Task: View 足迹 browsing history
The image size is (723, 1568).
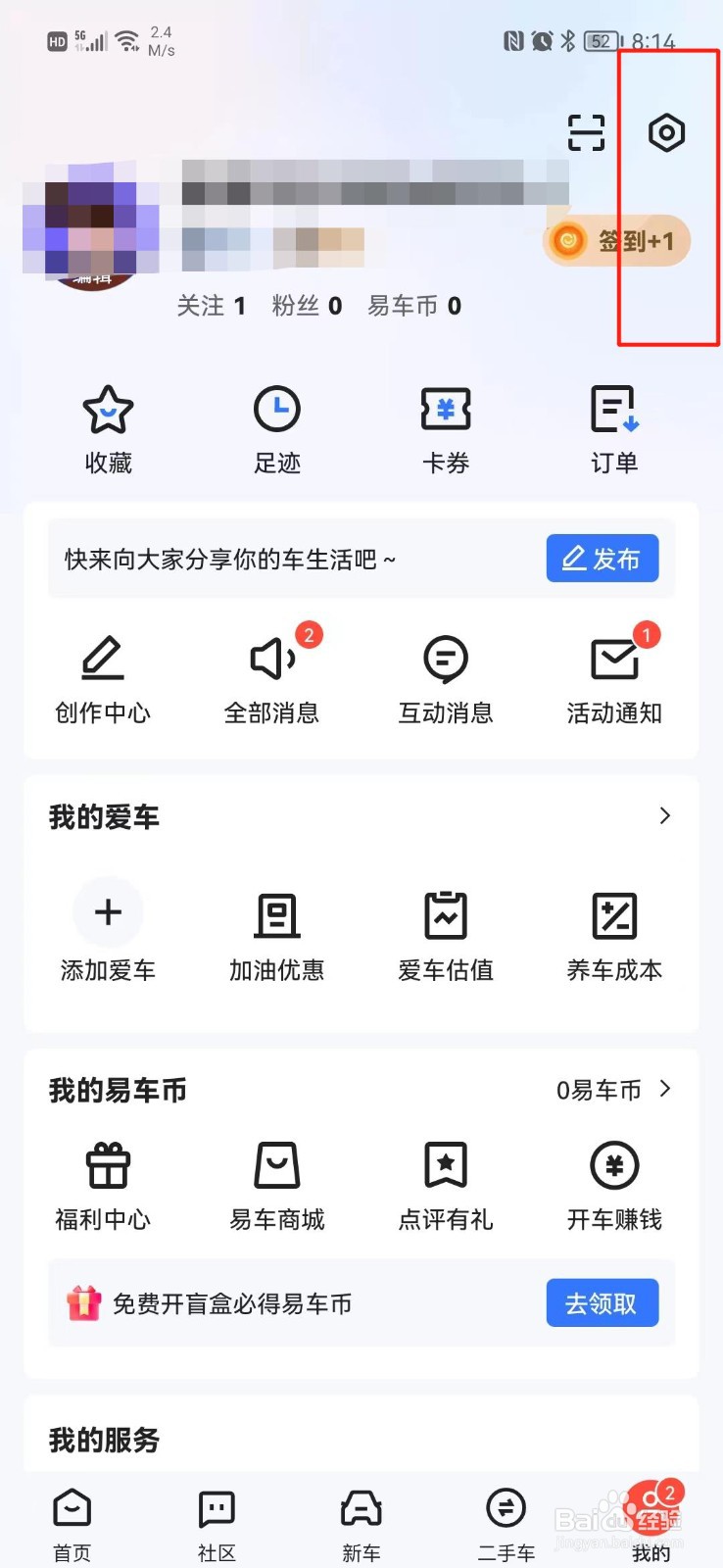Action: pyautogui.click(x=277, y=429)
